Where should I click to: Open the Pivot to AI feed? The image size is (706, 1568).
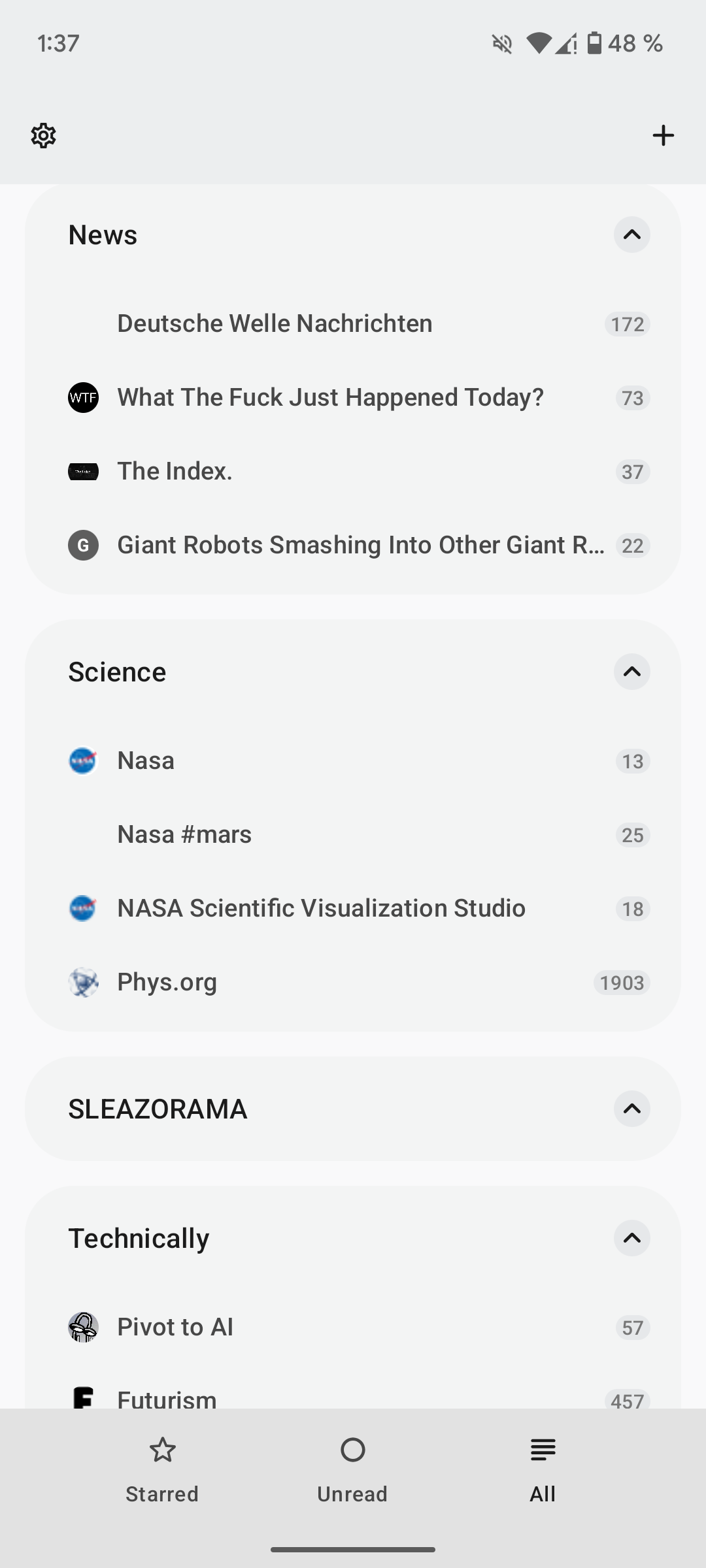[353, 1327]
